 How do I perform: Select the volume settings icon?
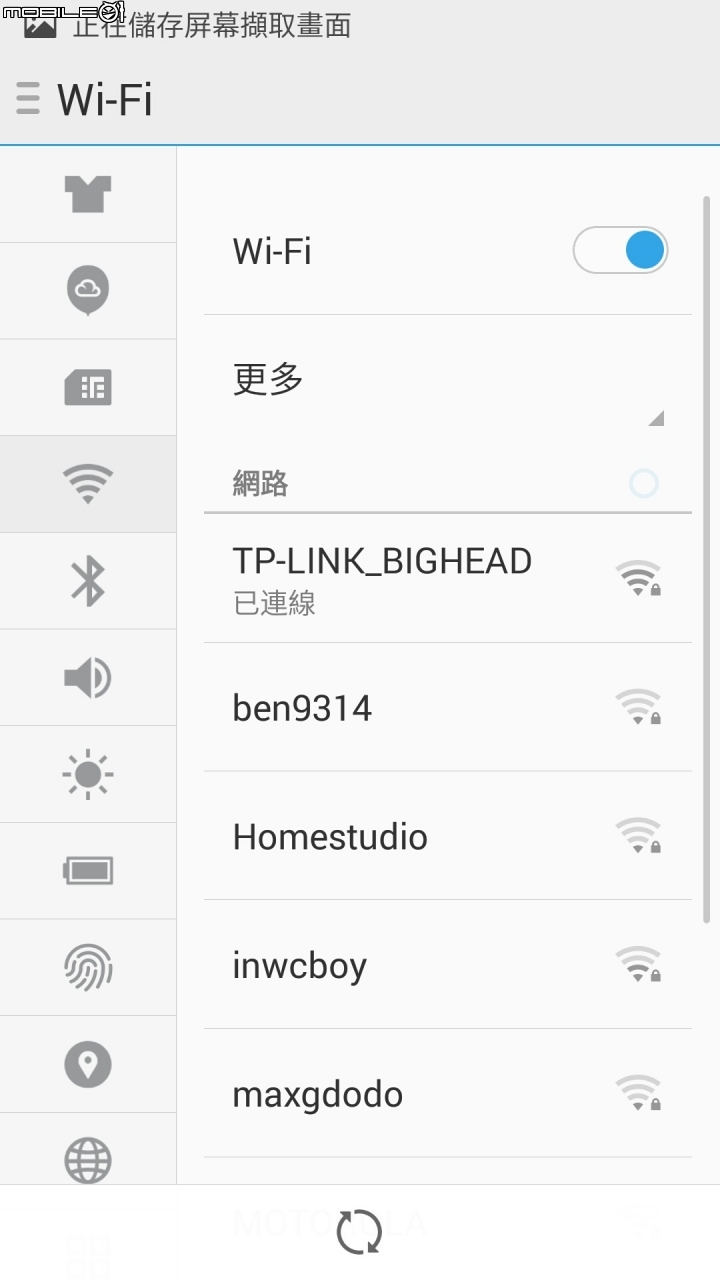[x=88, y=677]
